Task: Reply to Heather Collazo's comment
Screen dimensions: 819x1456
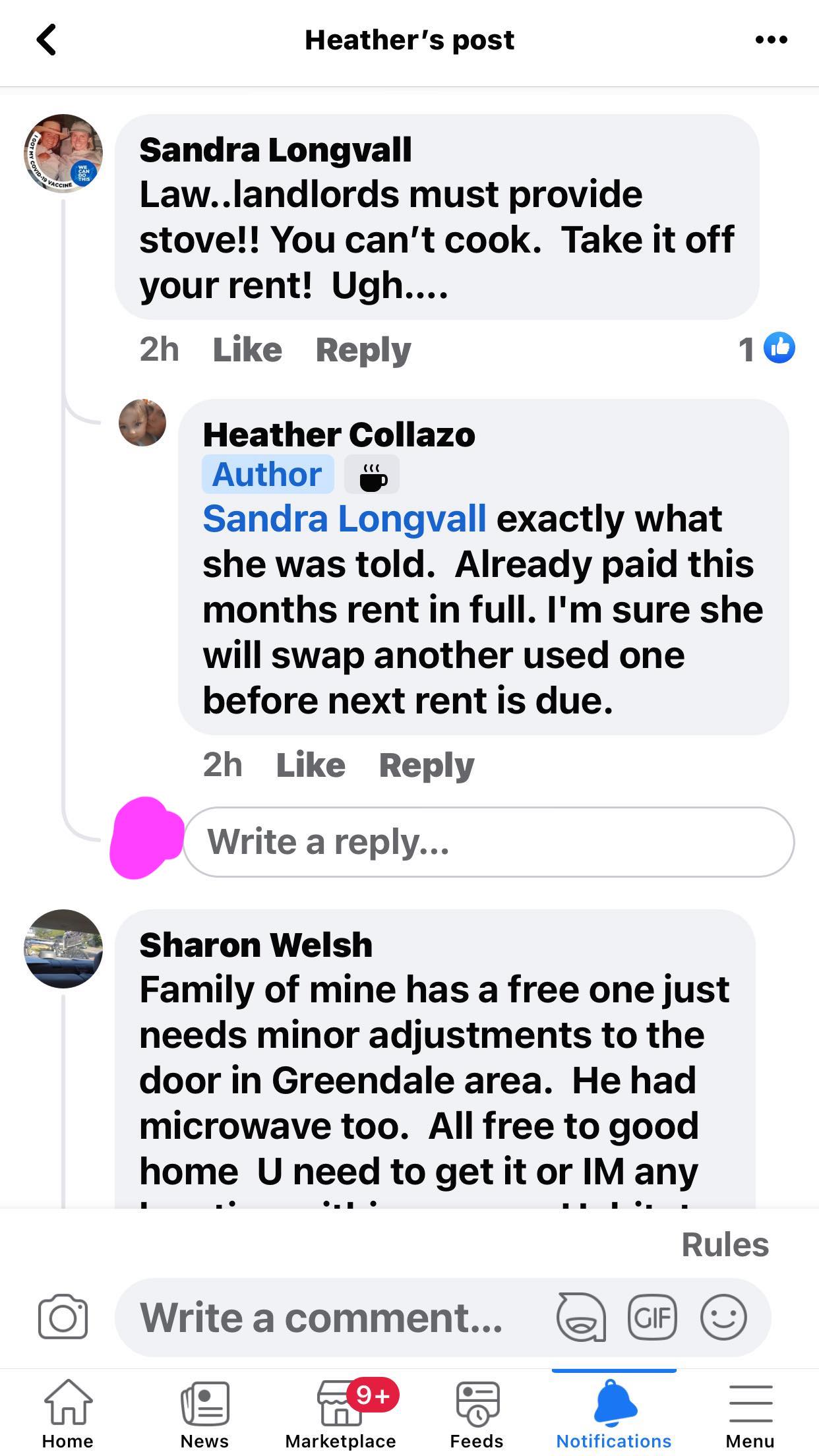Action: tap(426, 765)
